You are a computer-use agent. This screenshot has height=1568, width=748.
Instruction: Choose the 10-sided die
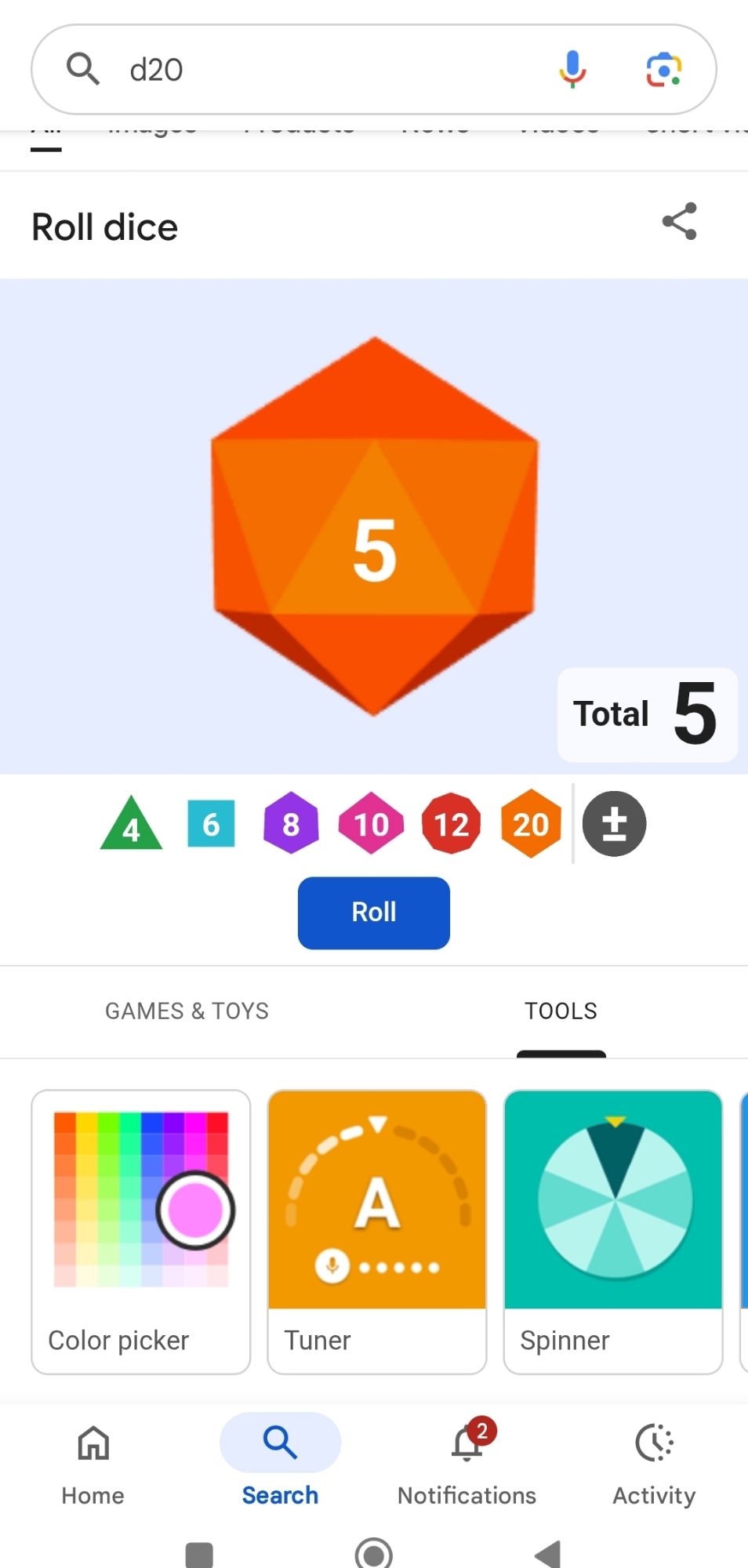pyautogui.click(x=371, y=824)
